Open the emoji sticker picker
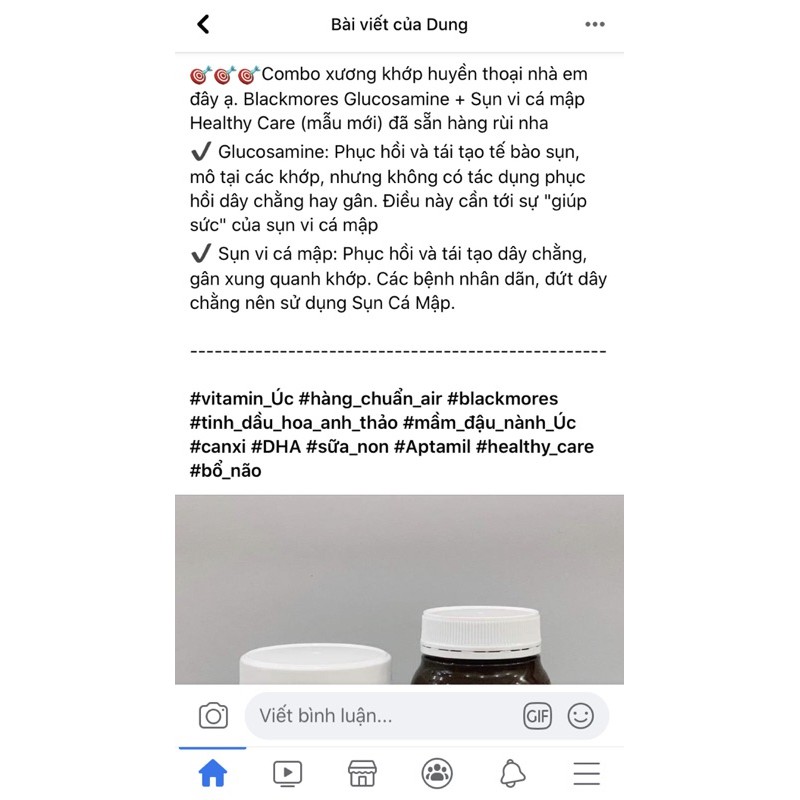Image resolution: width=800 pixels, height=800 pixels. pyautogui.click(x=581, y=716)
